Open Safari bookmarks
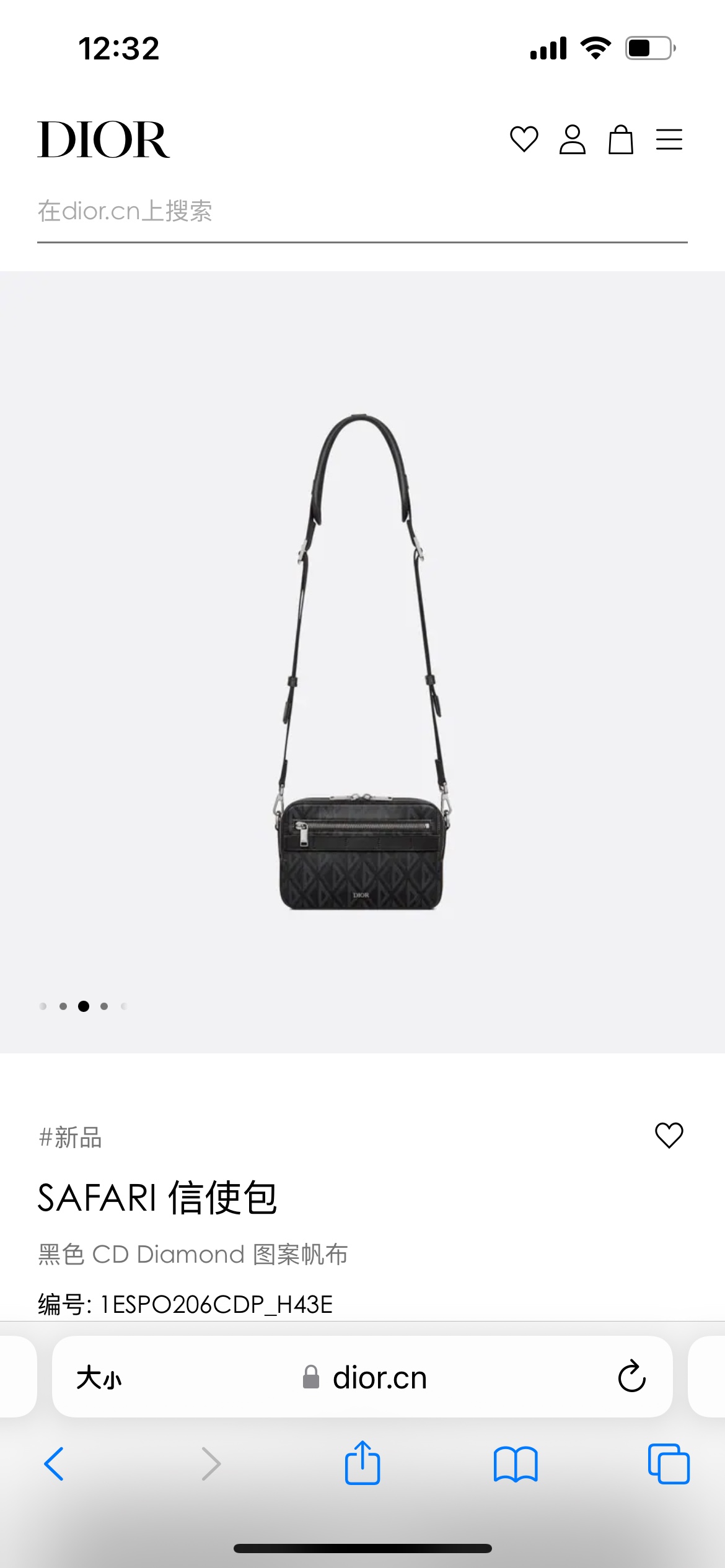Screen dimensions: 725x1568 (516, 1464)
